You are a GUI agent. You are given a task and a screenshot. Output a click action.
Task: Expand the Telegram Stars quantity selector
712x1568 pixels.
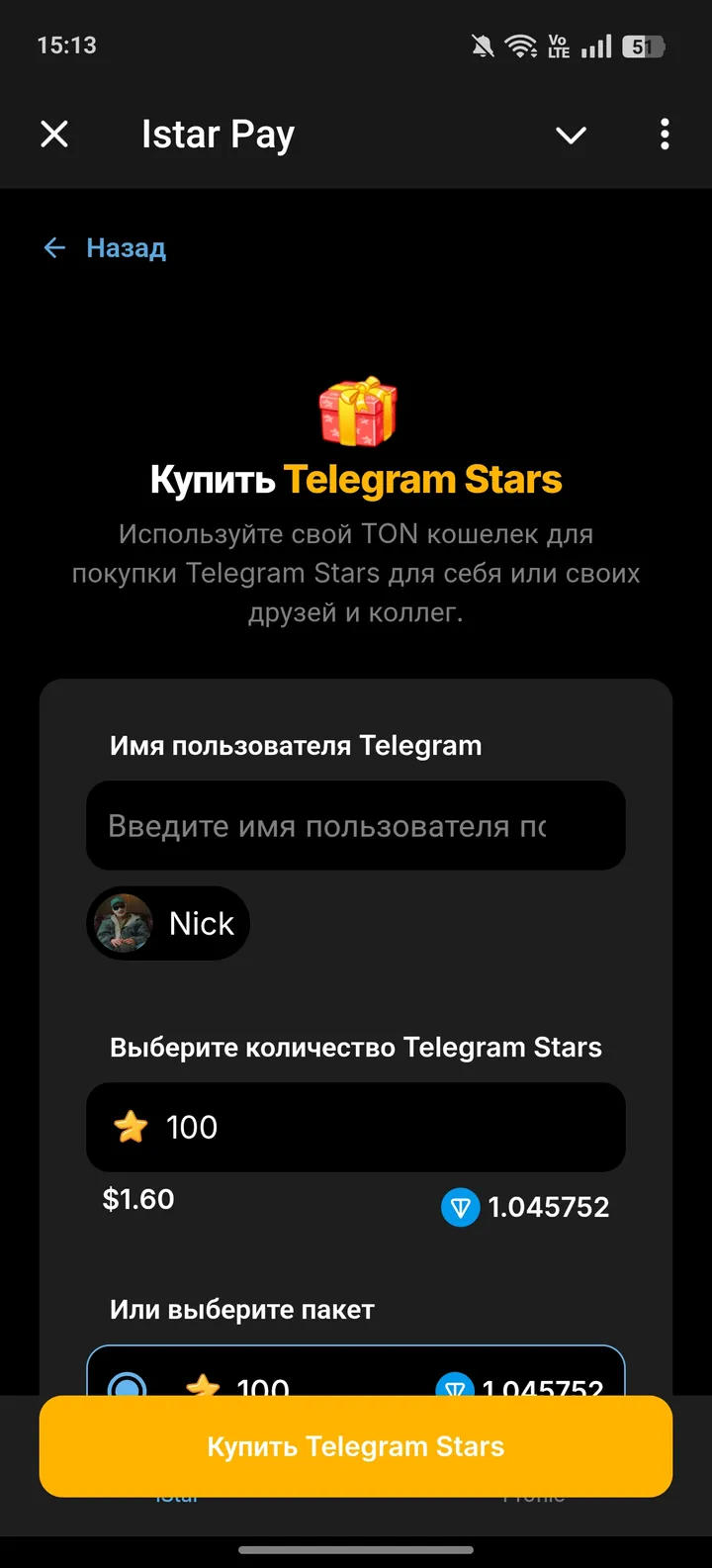click(x=356, y=1127)
